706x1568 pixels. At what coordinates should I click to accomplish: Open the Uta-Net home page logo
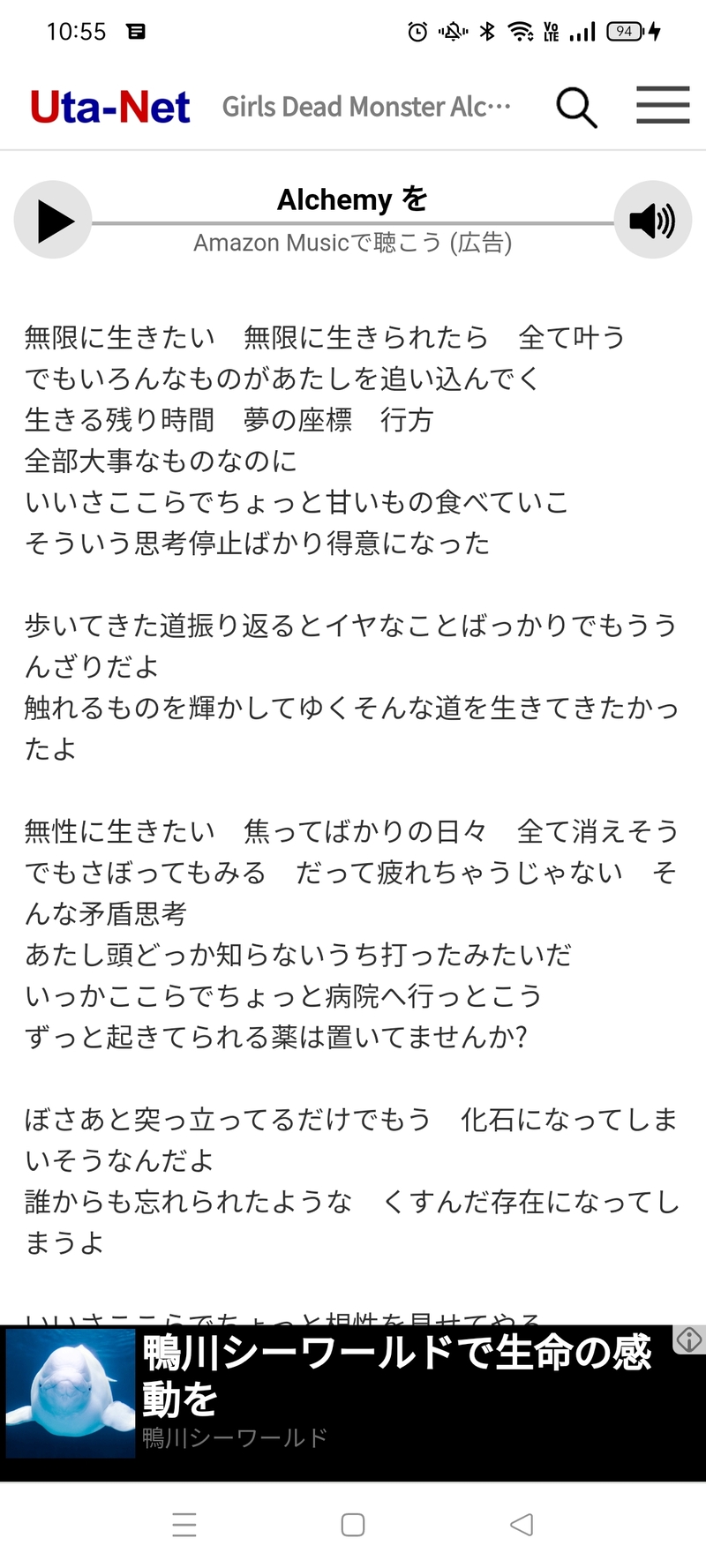(x=110, y=108)
